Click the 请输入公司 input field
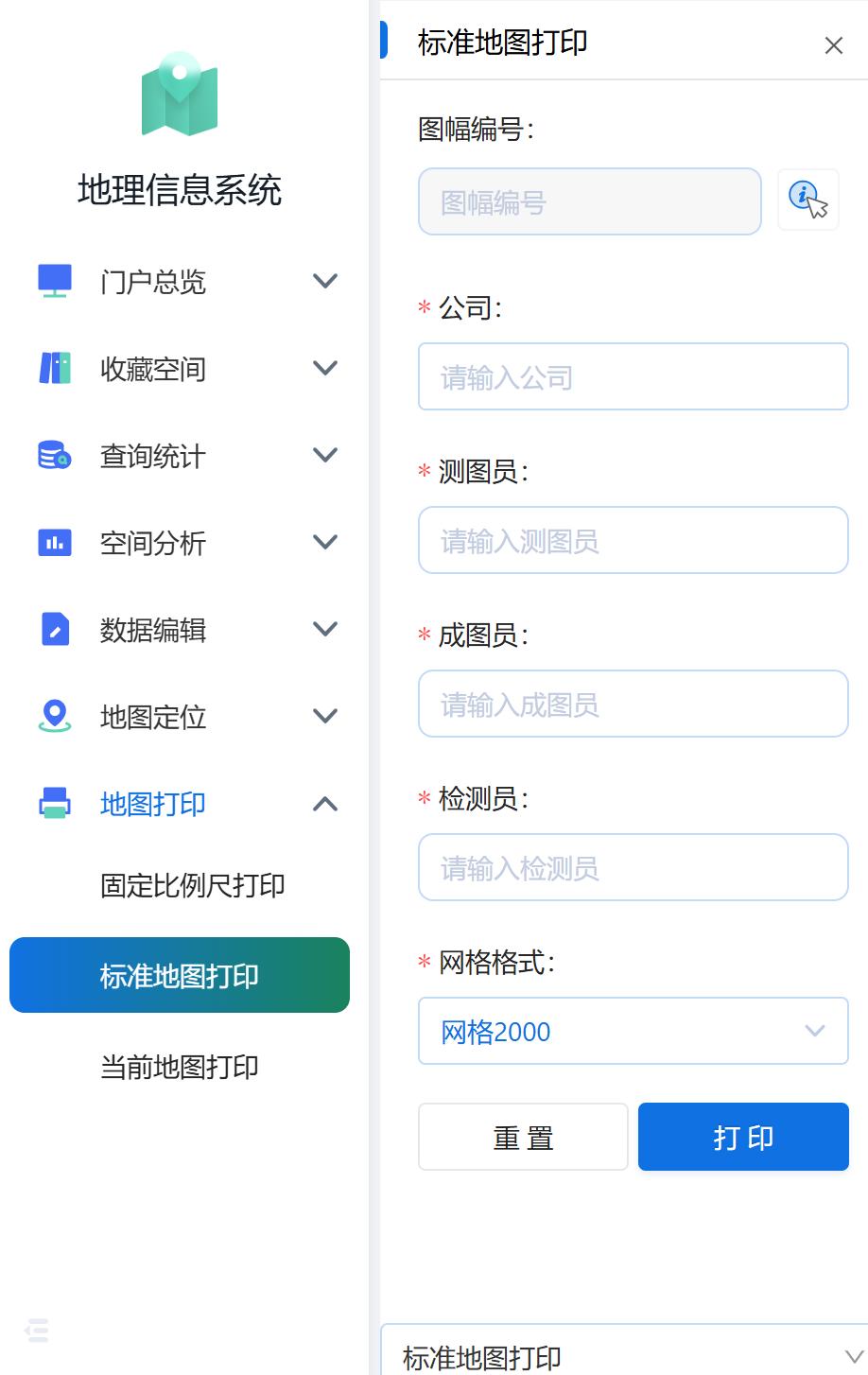This screenshot has height=1375, width=868. (633, 375)
